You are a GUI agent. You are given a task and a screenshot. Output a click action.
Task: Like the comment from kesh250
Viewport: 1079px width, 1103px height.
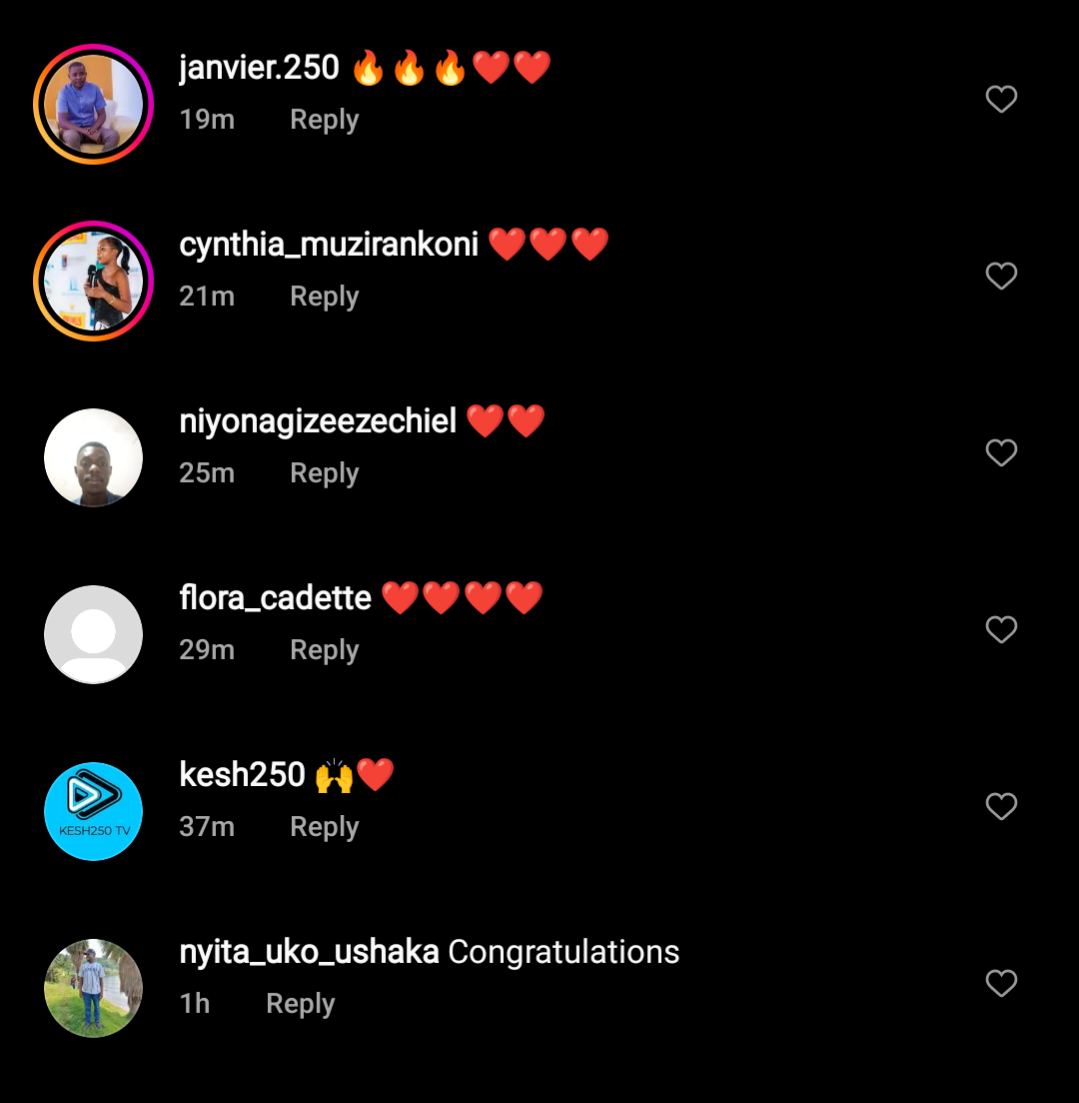click(1001, 806)
